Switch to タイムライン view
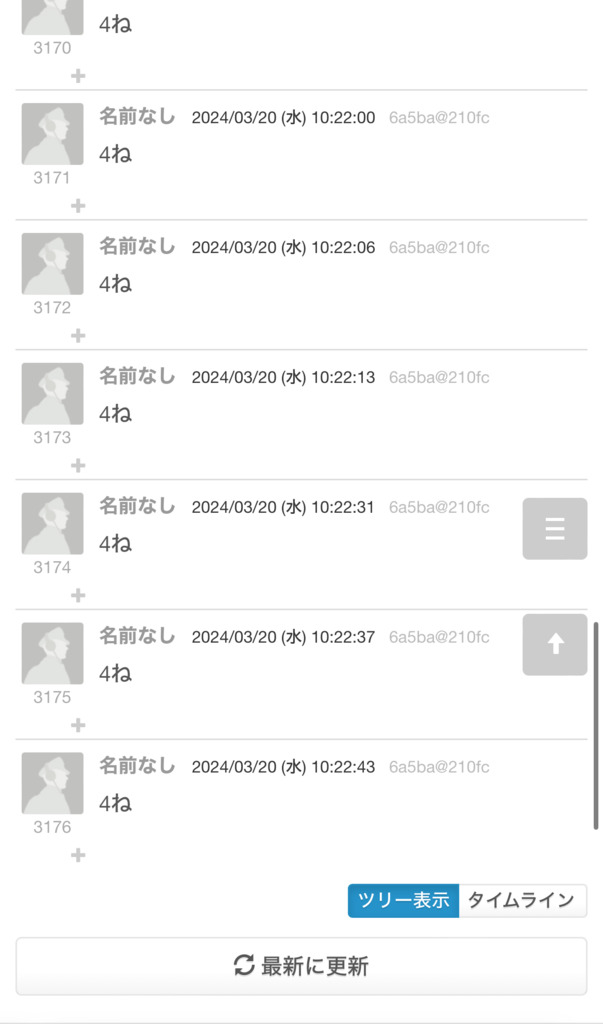This screenshot has width=603, height=1024. pos(523,901)
